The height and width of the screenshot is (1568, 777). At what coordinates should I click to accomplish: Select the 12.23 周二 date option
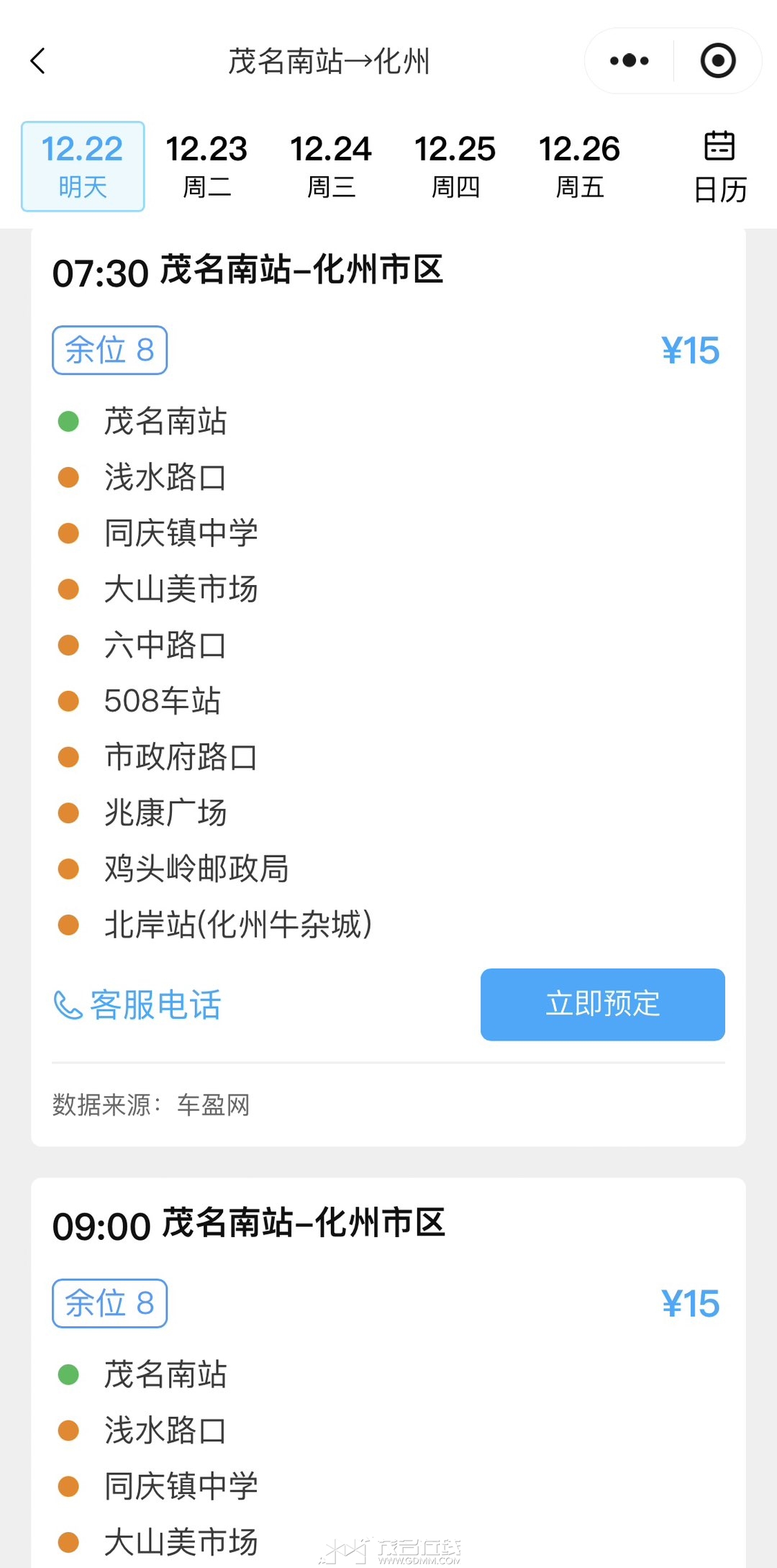pyautogui.click(x=208, y=164)
